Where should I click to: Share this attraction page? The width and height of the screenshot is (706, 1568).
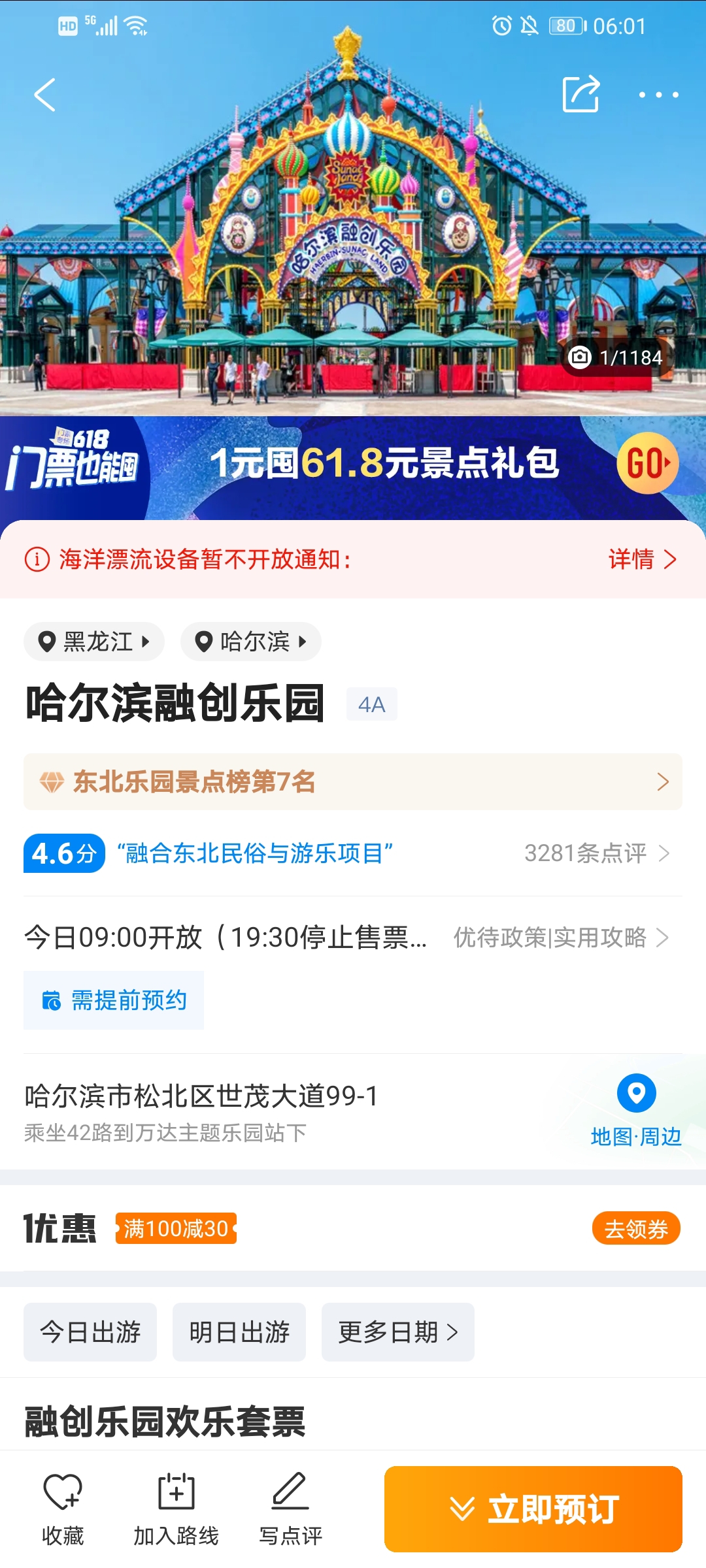(581, 95)
